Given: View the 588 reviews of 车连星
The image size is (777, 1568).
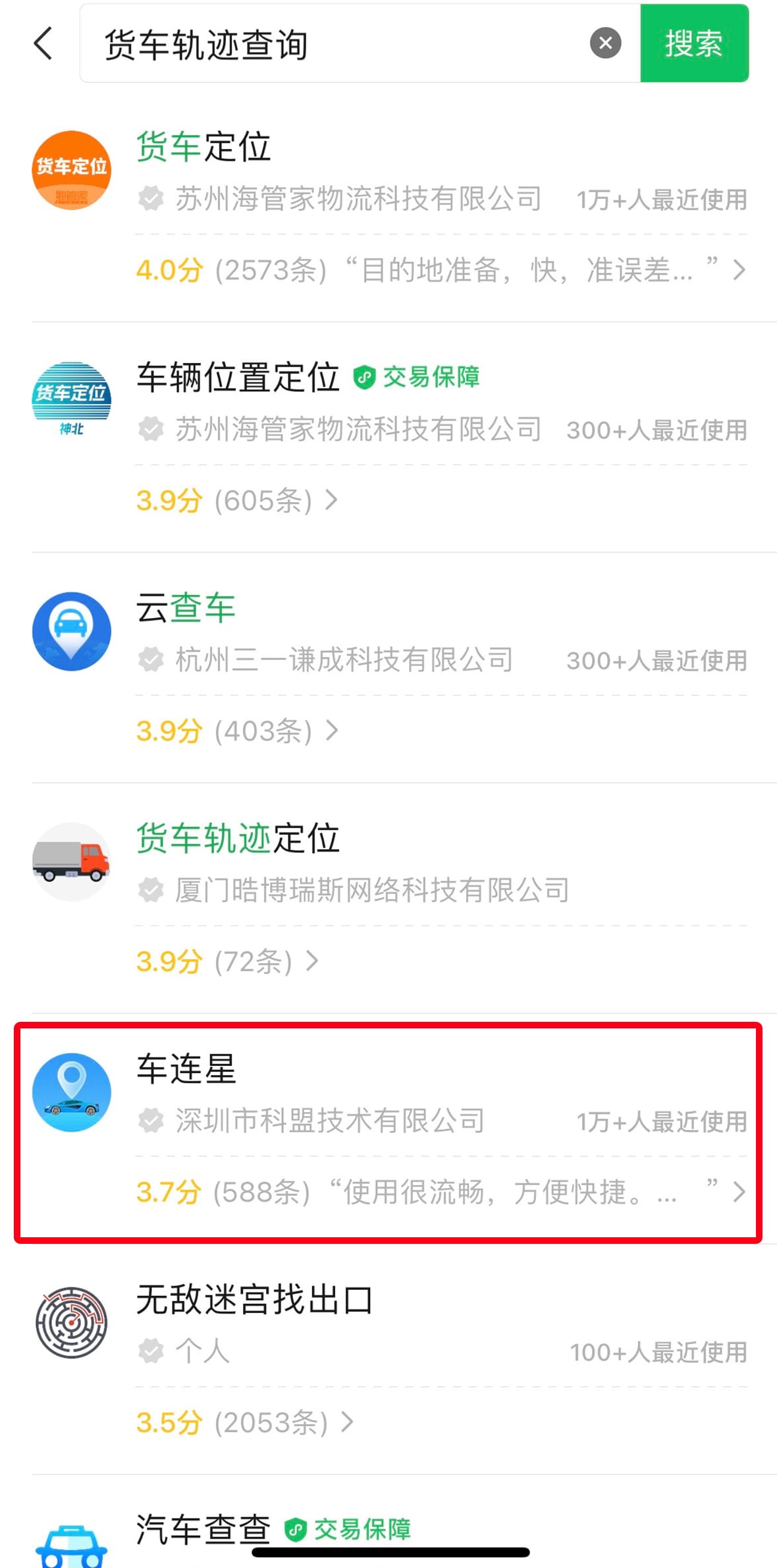Looking at the screenshot, I should [440, 1192].
